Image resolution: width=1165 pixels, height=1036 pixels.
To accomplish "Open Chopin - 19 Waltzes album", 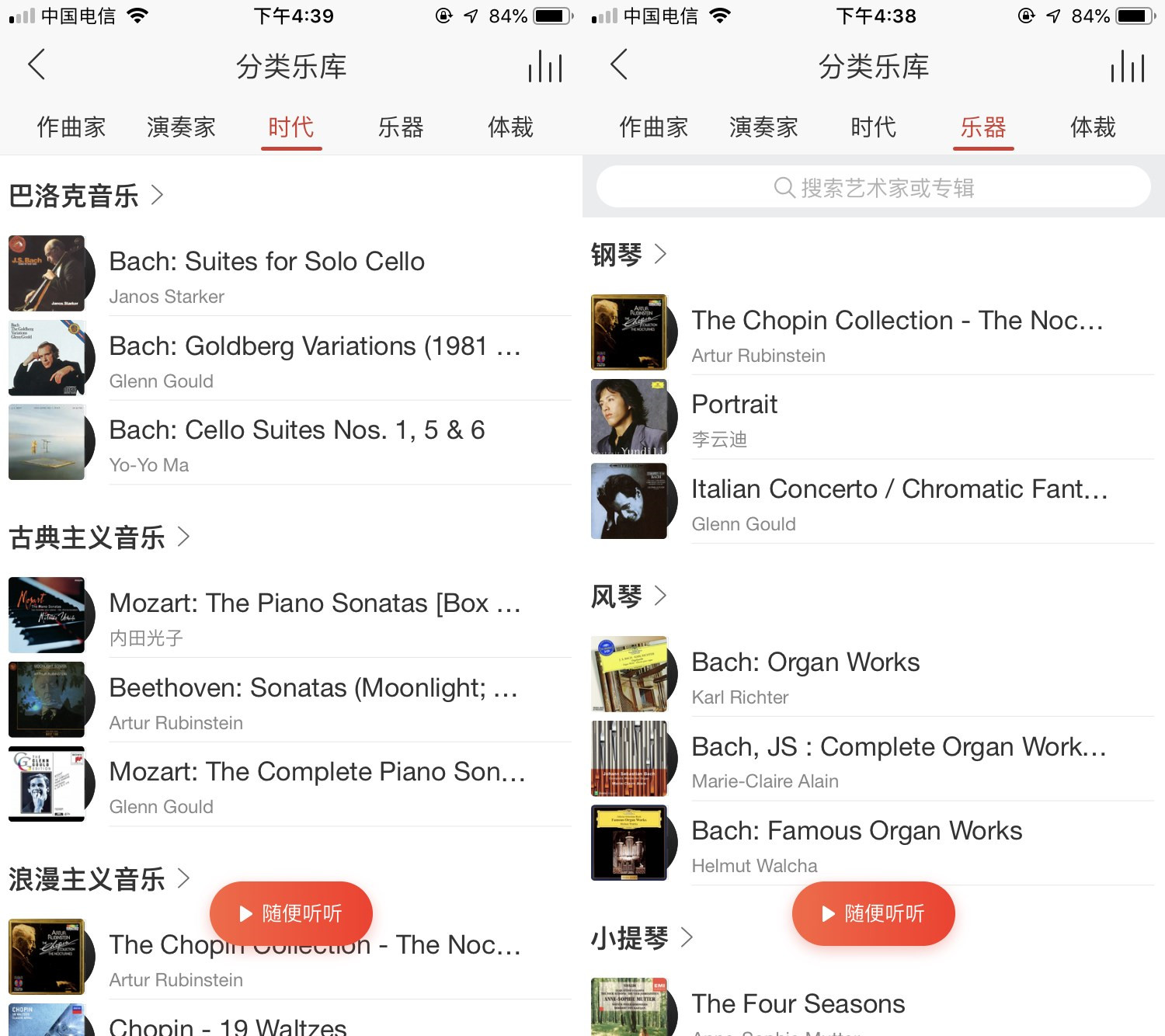I will (228, 1025).
